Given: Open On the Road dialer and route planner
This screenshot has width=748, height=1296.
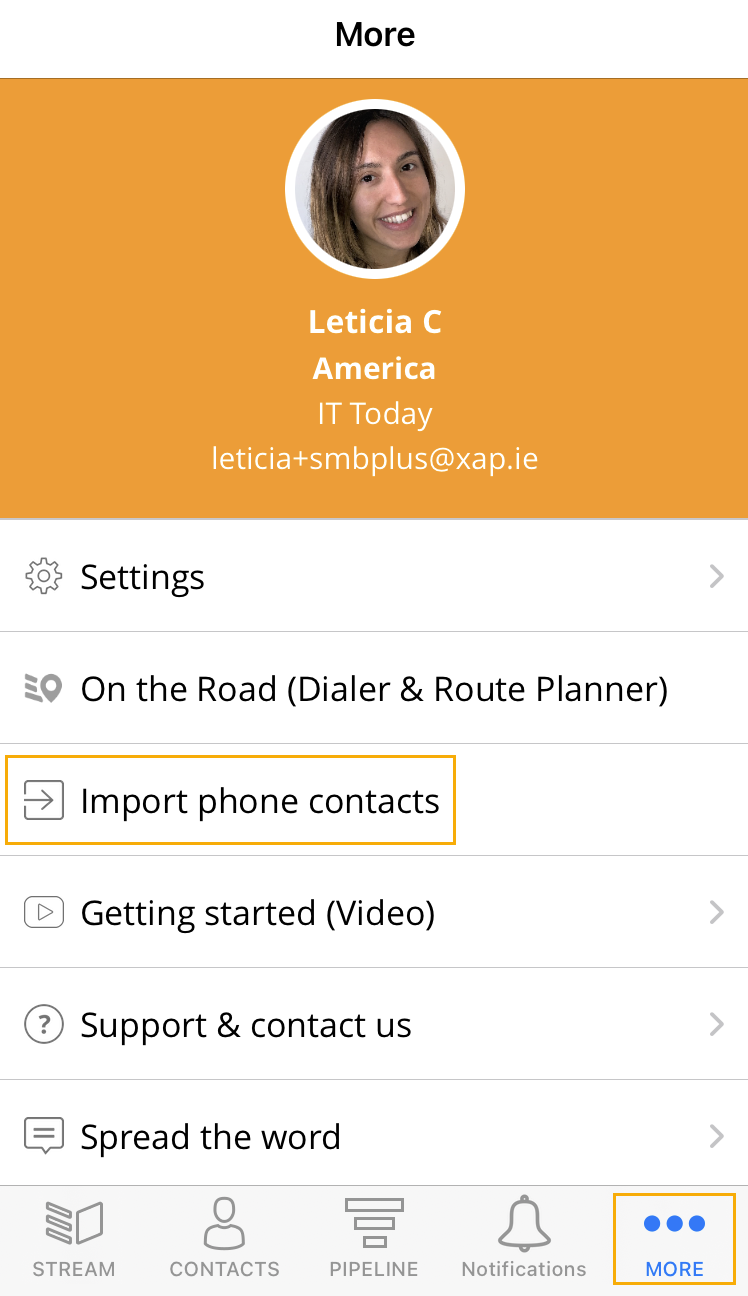Looking at the screenshot, I should [x=374, y=688].
